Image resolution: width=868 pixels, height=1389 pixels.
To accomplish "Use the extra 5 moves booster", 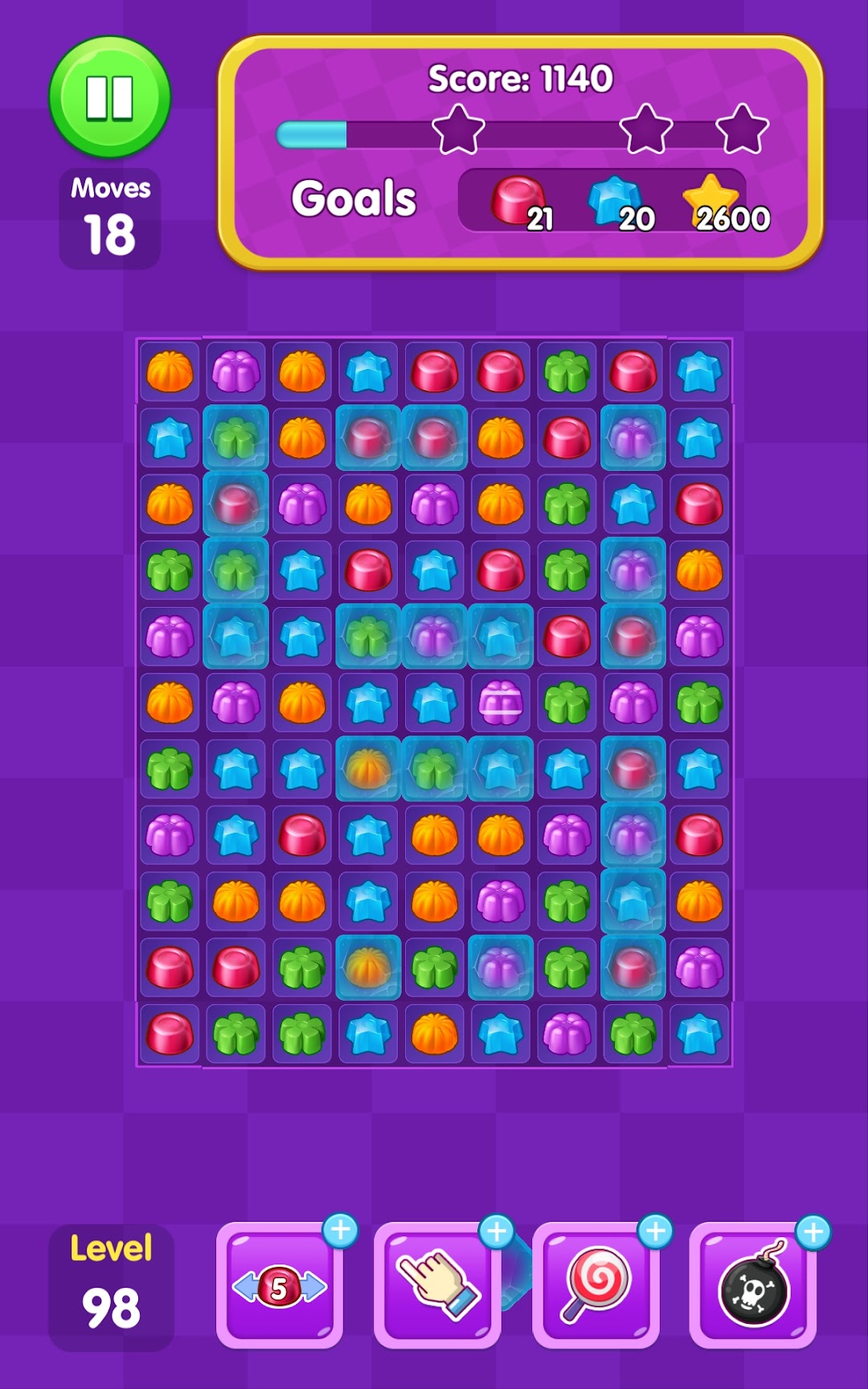I will pyautogui.click(x=280, y=1286).
